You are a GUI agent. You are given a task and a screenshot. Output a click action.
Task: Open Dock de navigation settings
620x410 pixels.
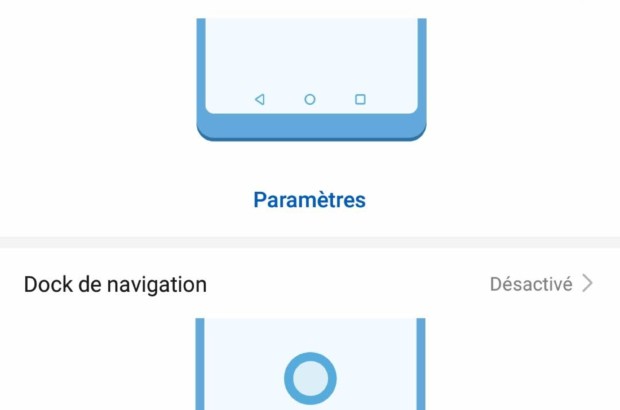(x=309, y=284)
